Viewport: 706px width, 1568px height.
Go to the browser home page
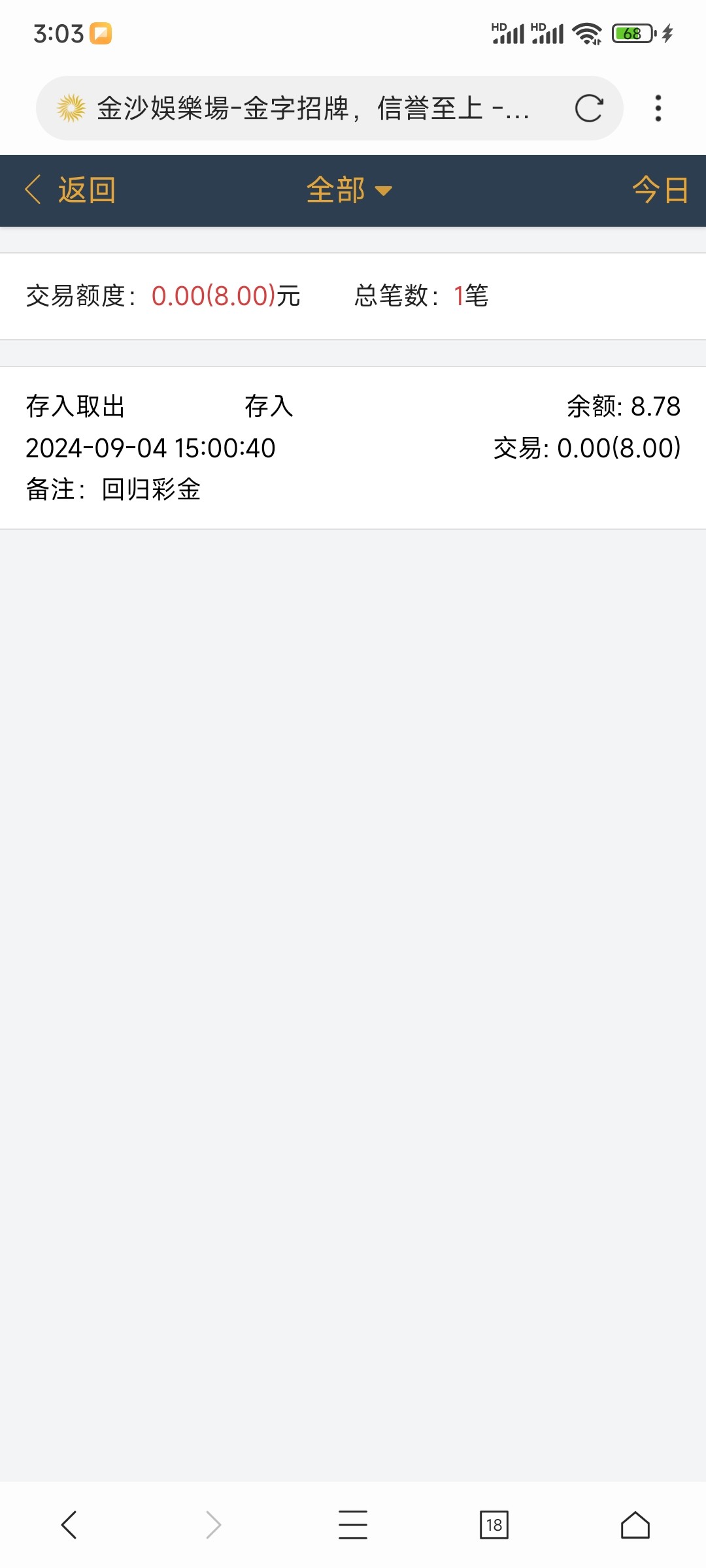635,1525
